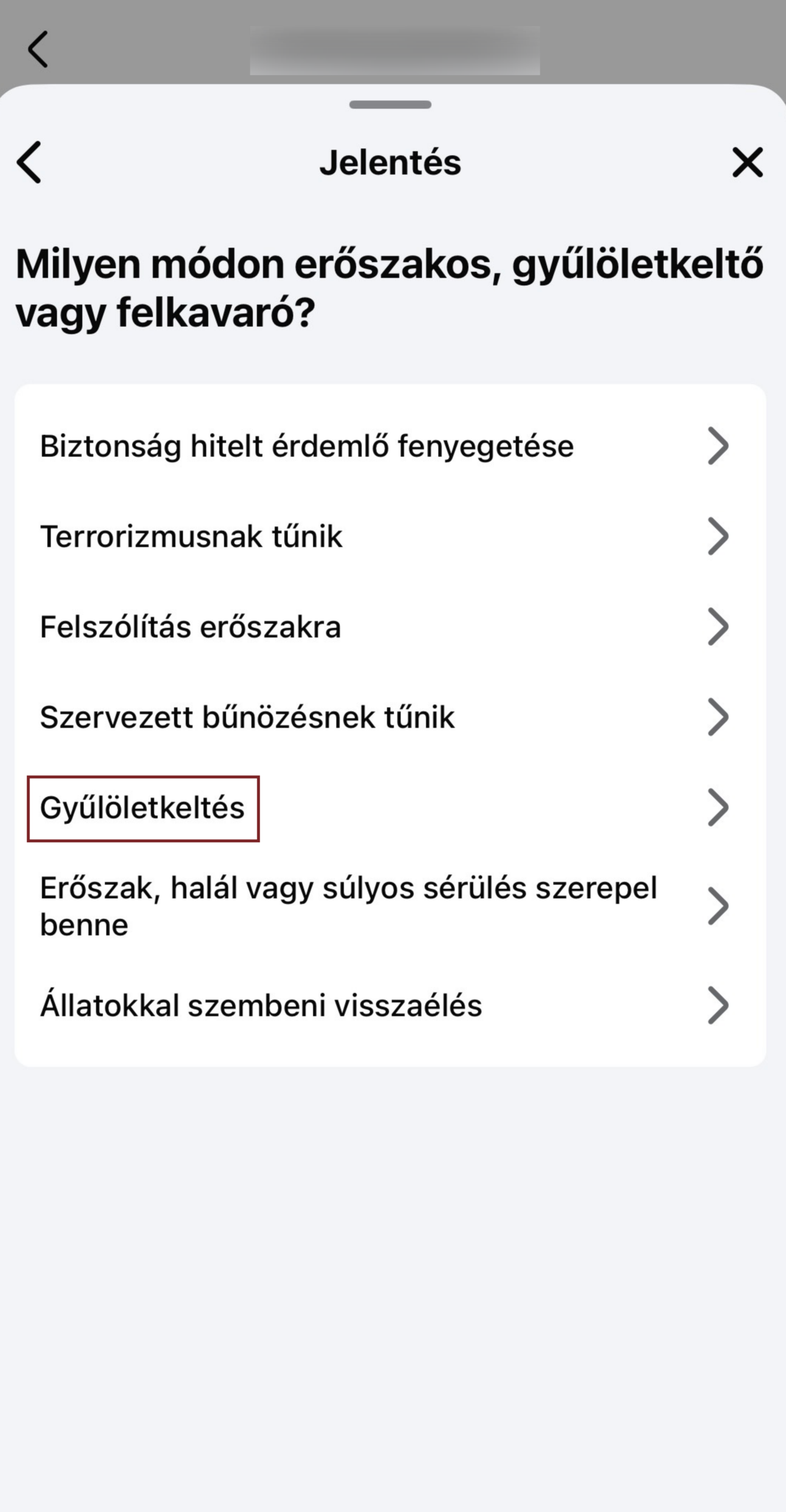Close the Jelentés report dialog
The image size is (786, 1512).
point(747,162)
